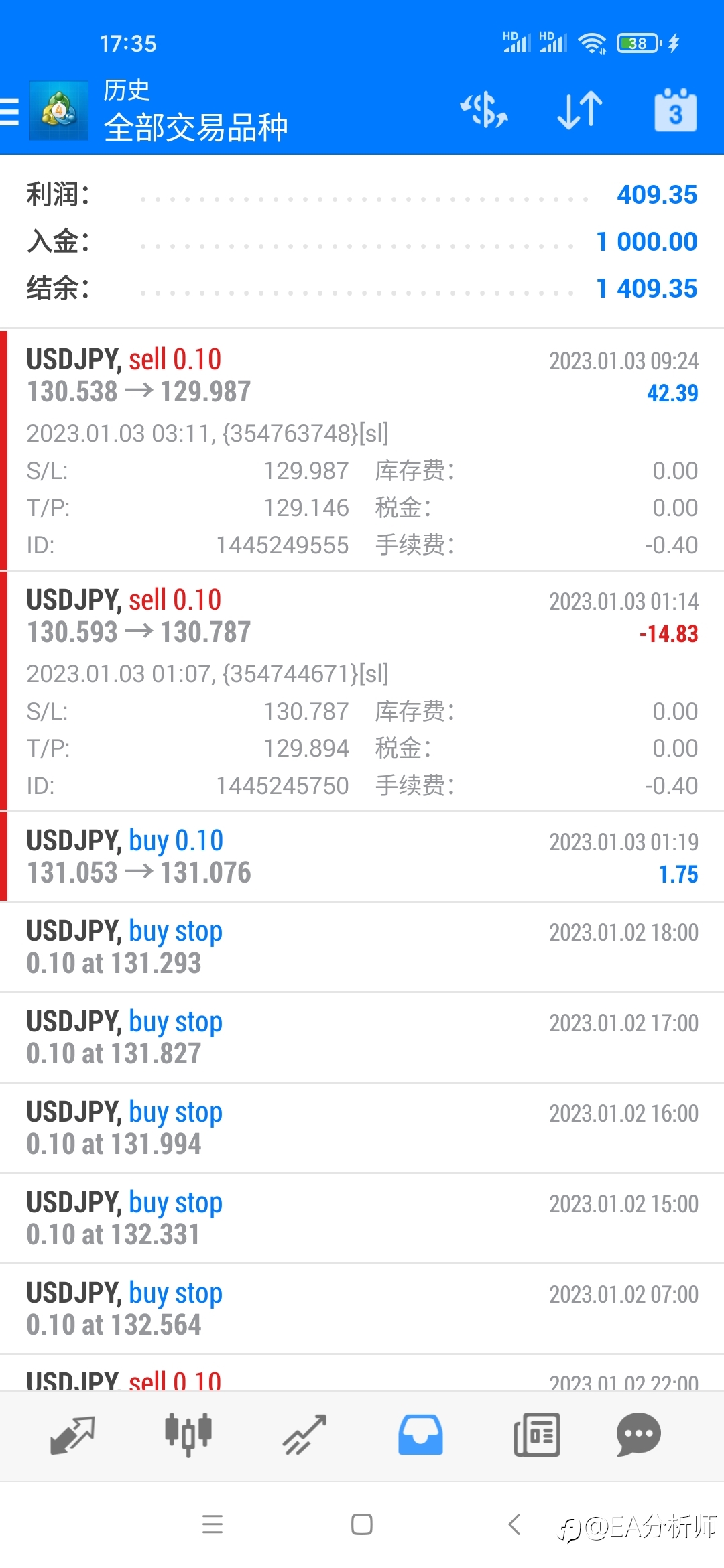Open the calendar date range picker
The image size is (724, 1568).
click(675, 110)
